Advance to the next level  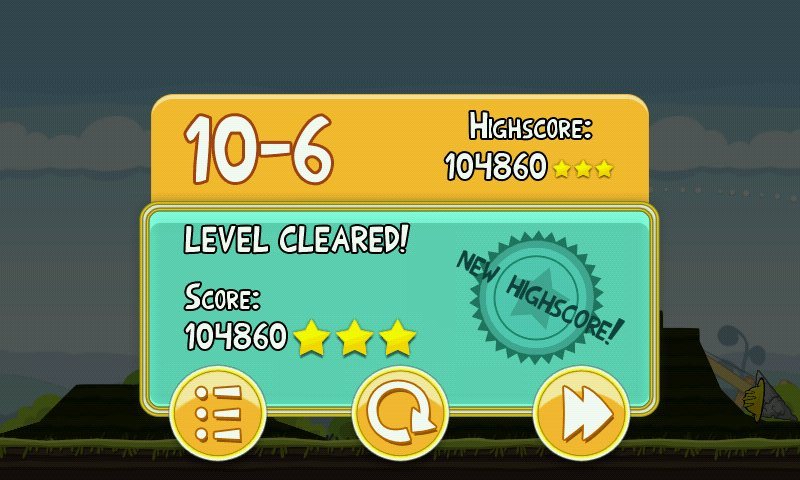[581, 413]
